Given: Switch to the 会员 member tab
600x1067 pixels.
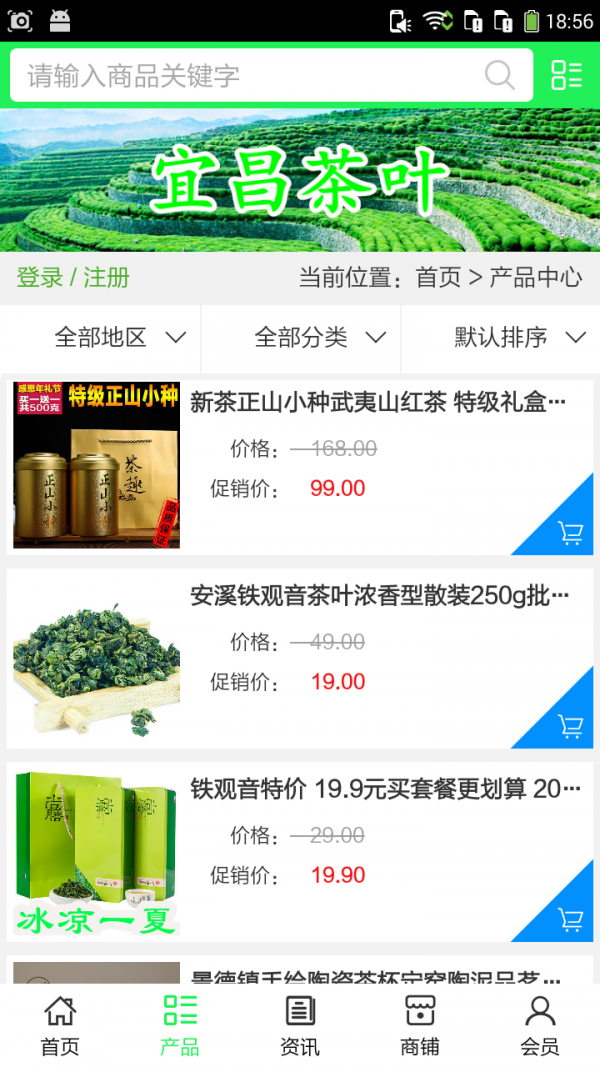Looking at the screenshot, I should [x=540, y=1025].
